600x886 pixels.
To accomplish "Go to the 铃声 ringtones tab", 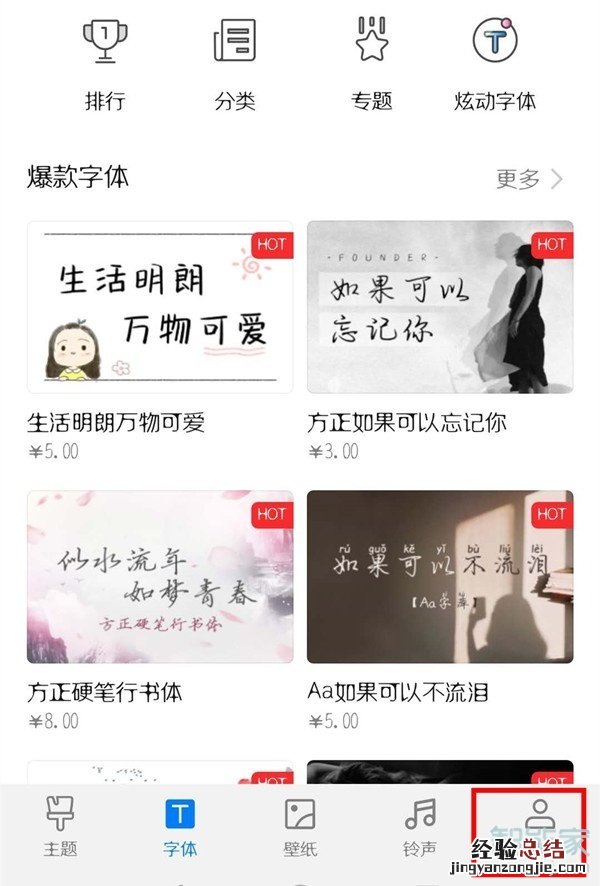I will (x=420, y=827).
